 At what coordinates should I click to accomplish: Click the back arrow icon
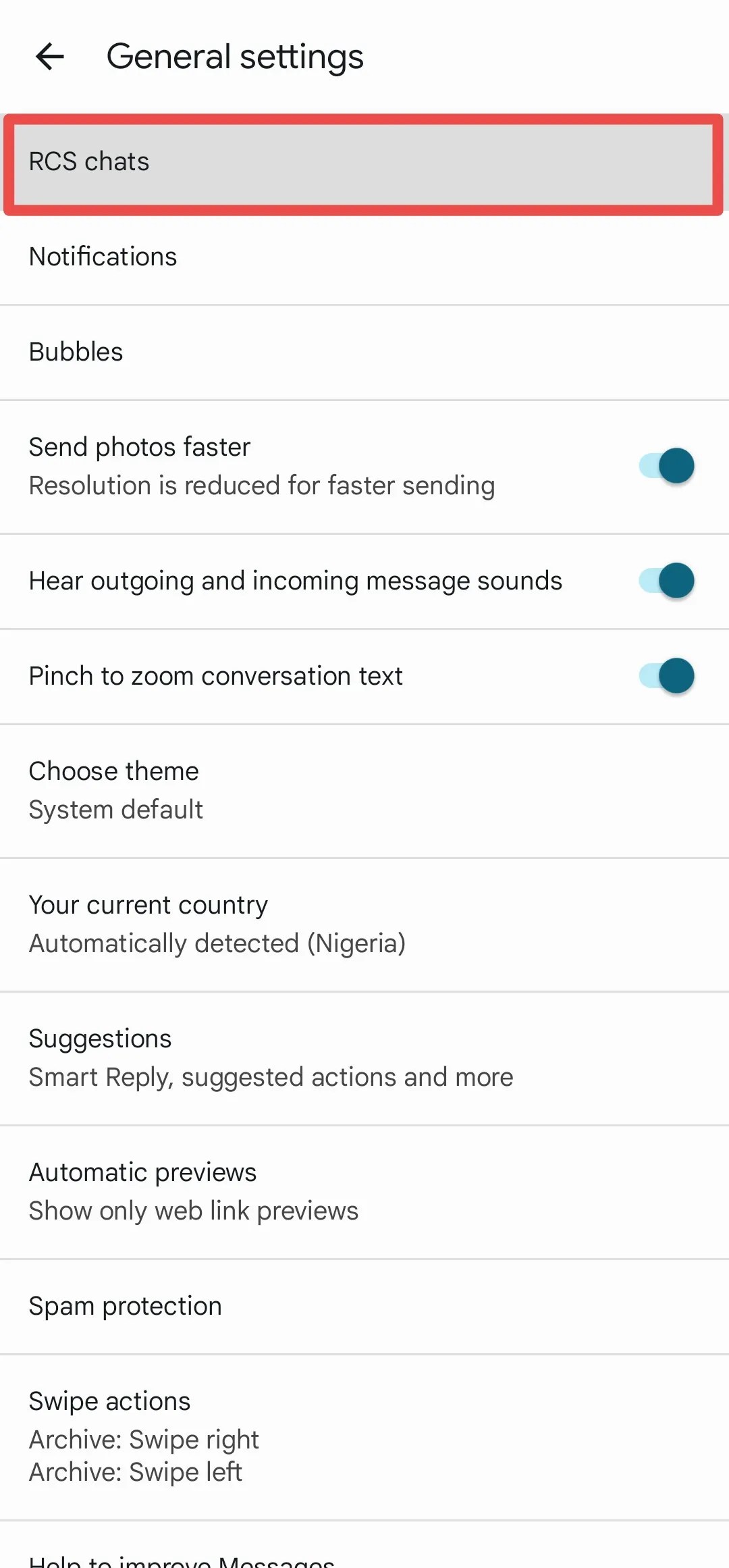point(50,56)
